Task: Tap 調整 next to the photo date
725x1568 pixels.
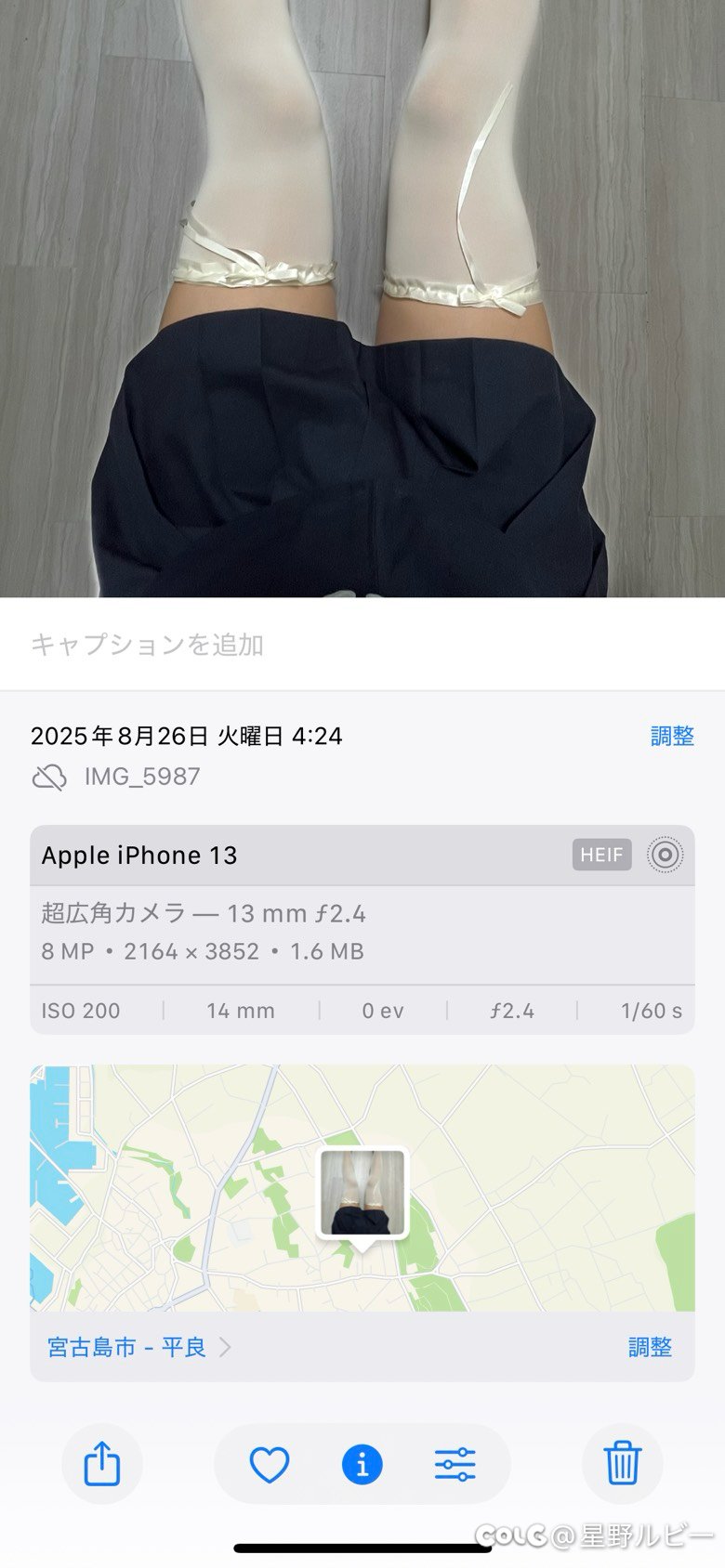Action: coord(672,736)
